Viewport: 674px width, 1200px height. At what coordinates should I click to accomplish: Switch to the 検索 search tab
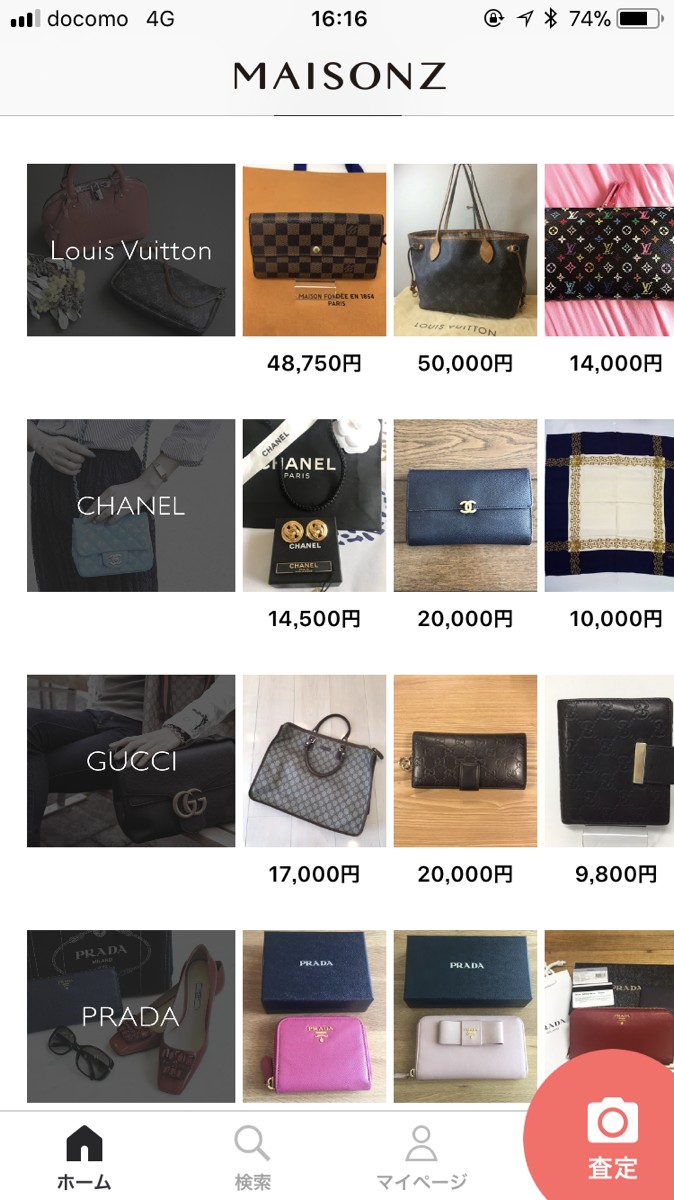tap(252, 1157)
